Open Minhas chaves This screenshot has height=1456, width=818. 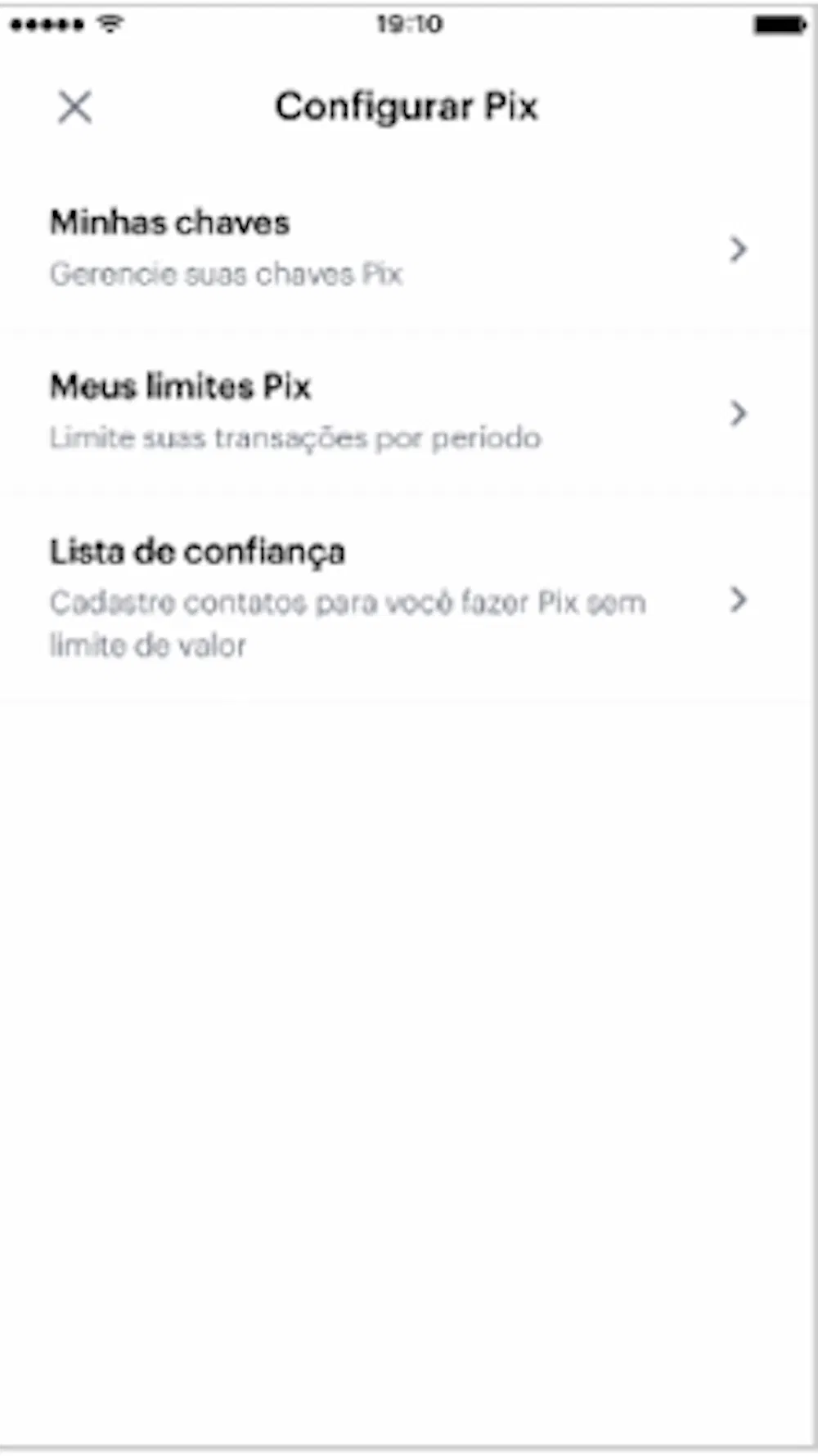pos(393,248)
